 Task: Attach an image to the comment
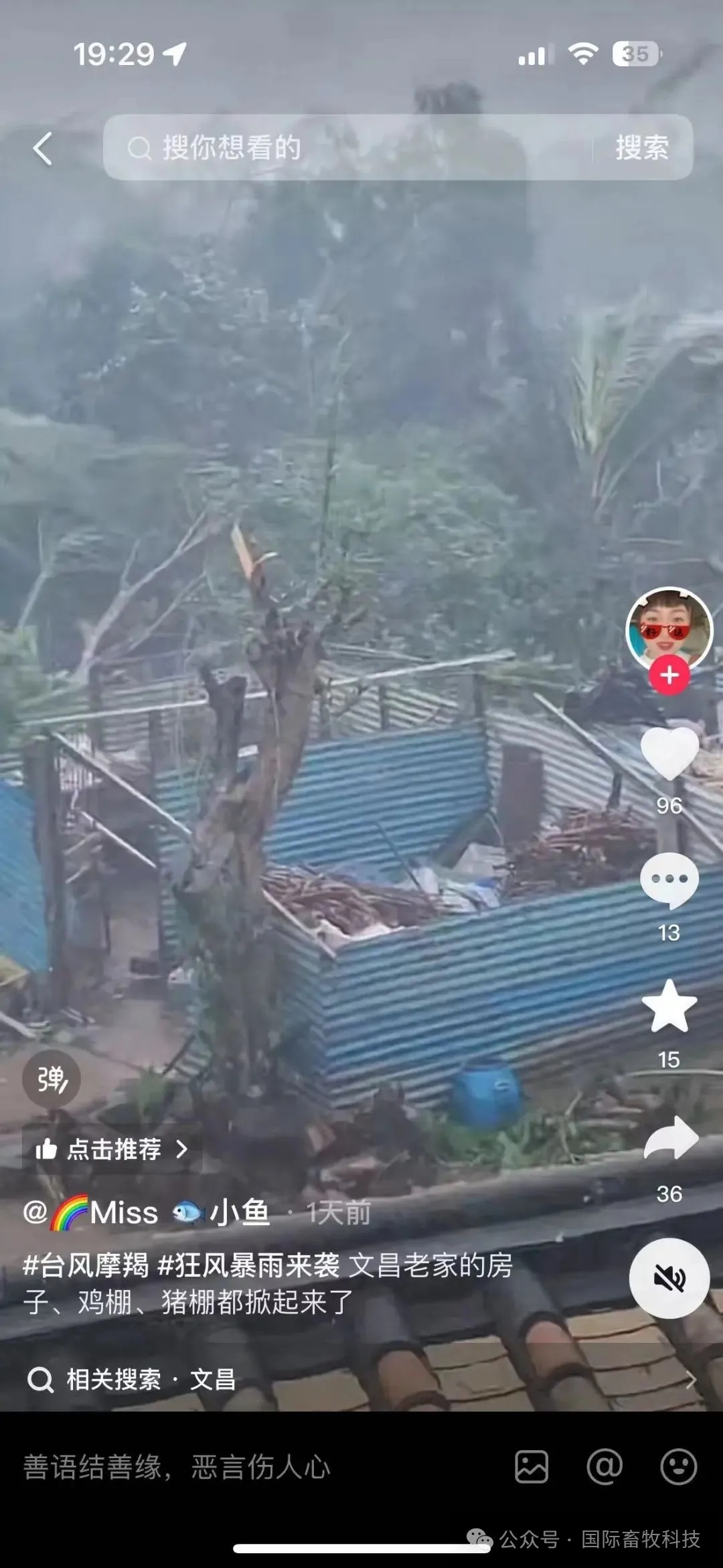[x=532, y=1468]
